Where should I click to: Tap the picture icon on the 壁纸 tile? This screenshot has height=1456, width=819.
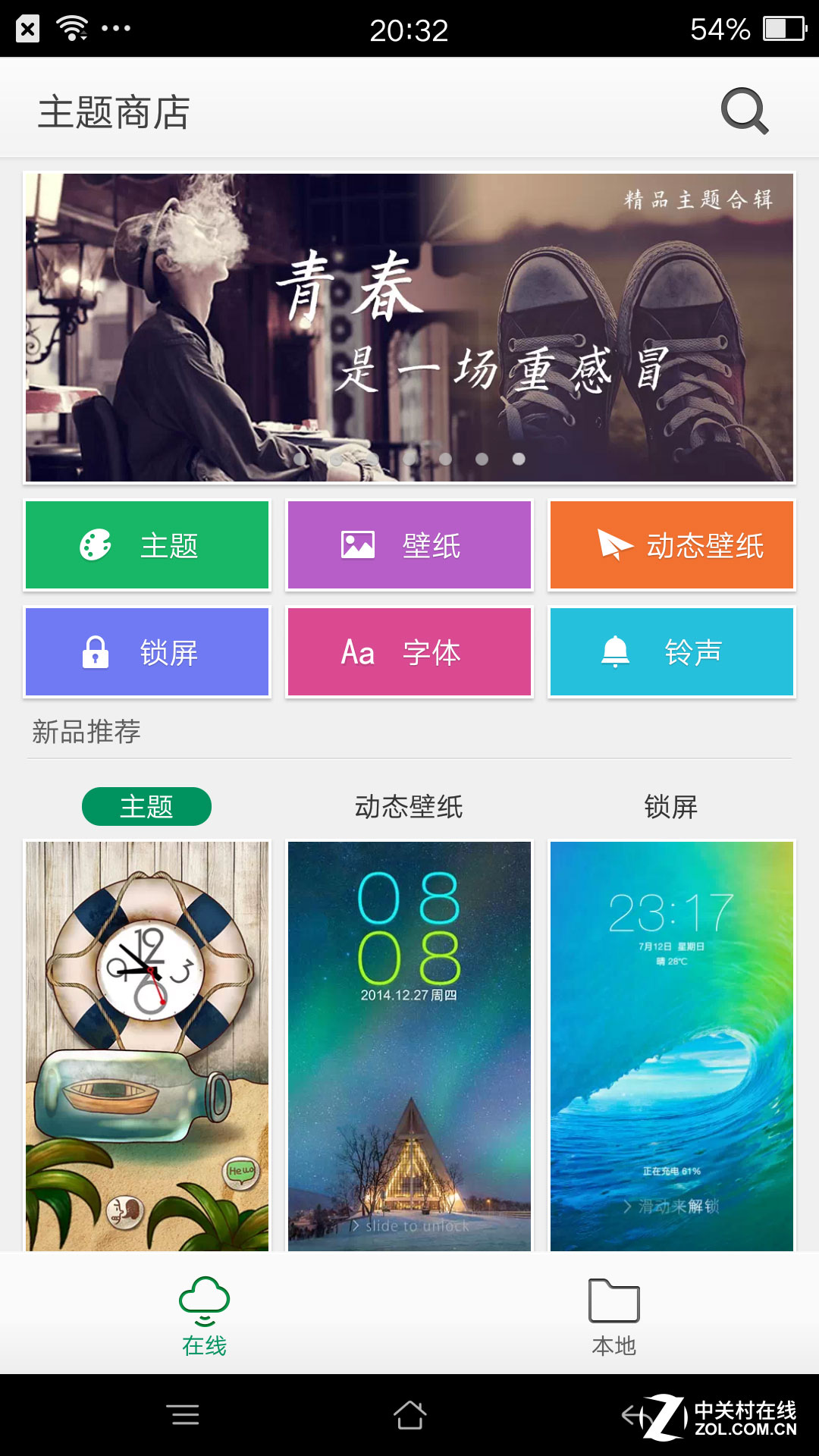pyautogui.click(x=356, y=543)
